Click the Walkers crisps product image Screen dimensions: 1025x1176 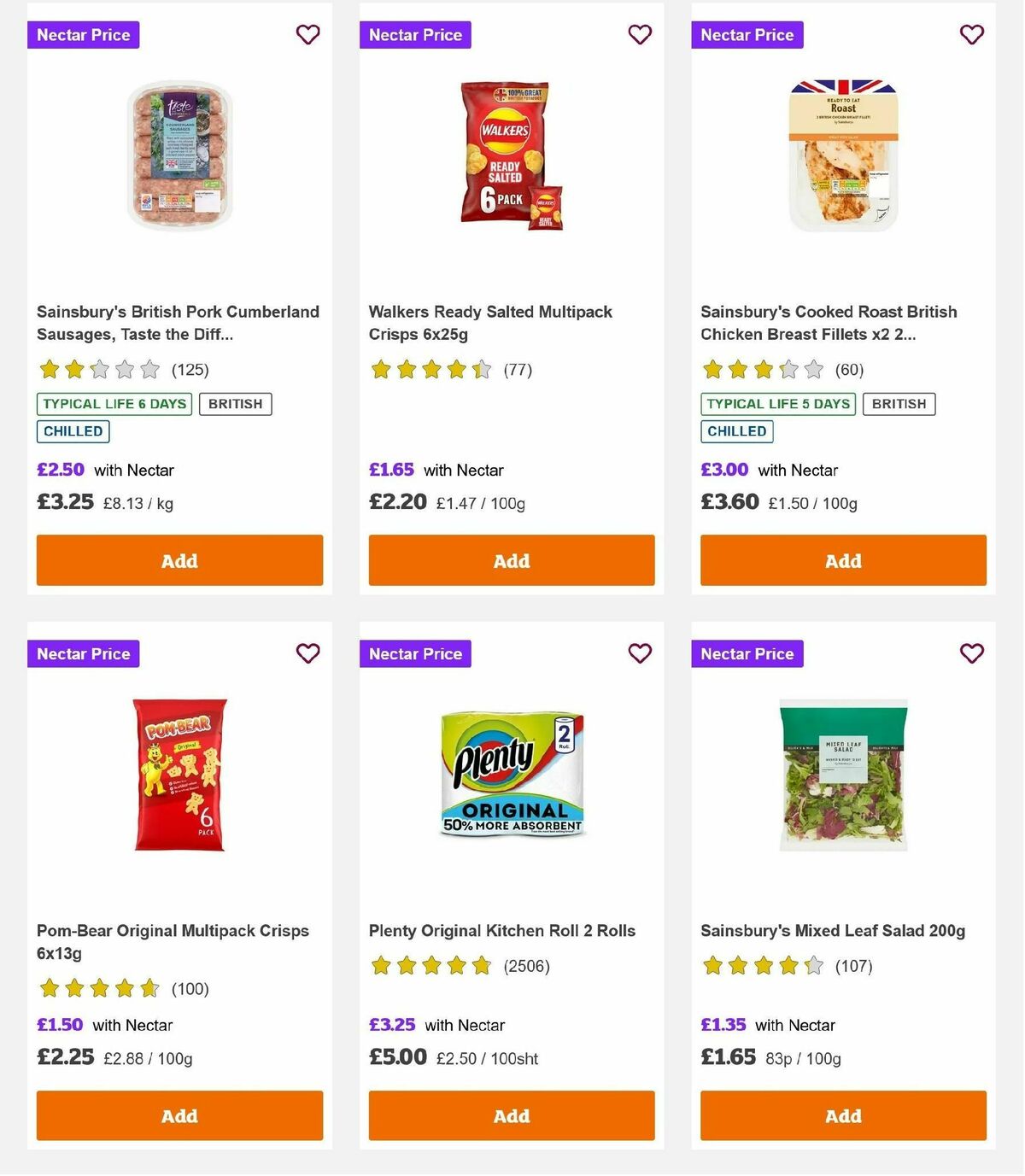(x=511, y=154)
